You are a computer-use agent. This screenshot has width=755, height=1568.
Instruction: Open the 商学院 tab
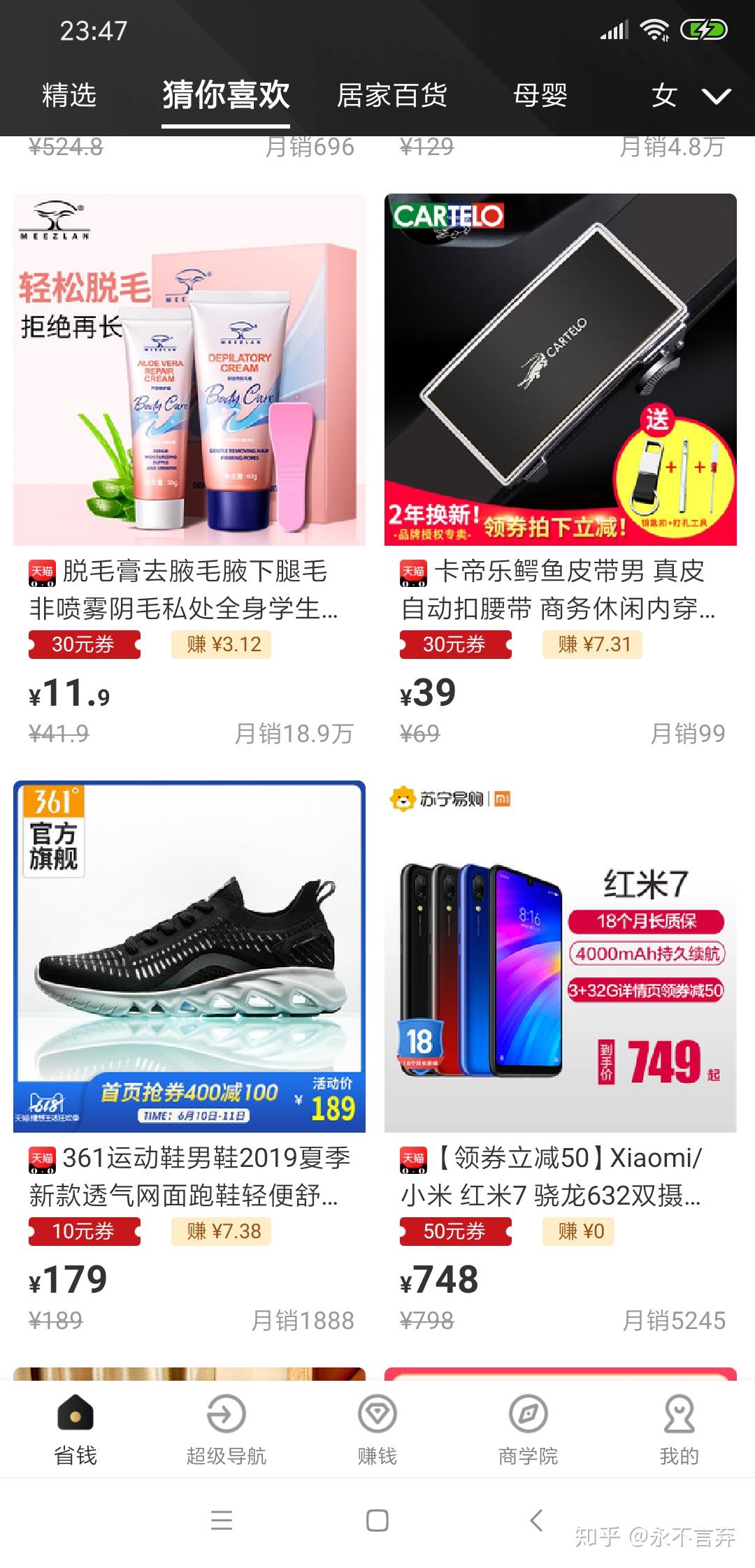point(528,1428)
